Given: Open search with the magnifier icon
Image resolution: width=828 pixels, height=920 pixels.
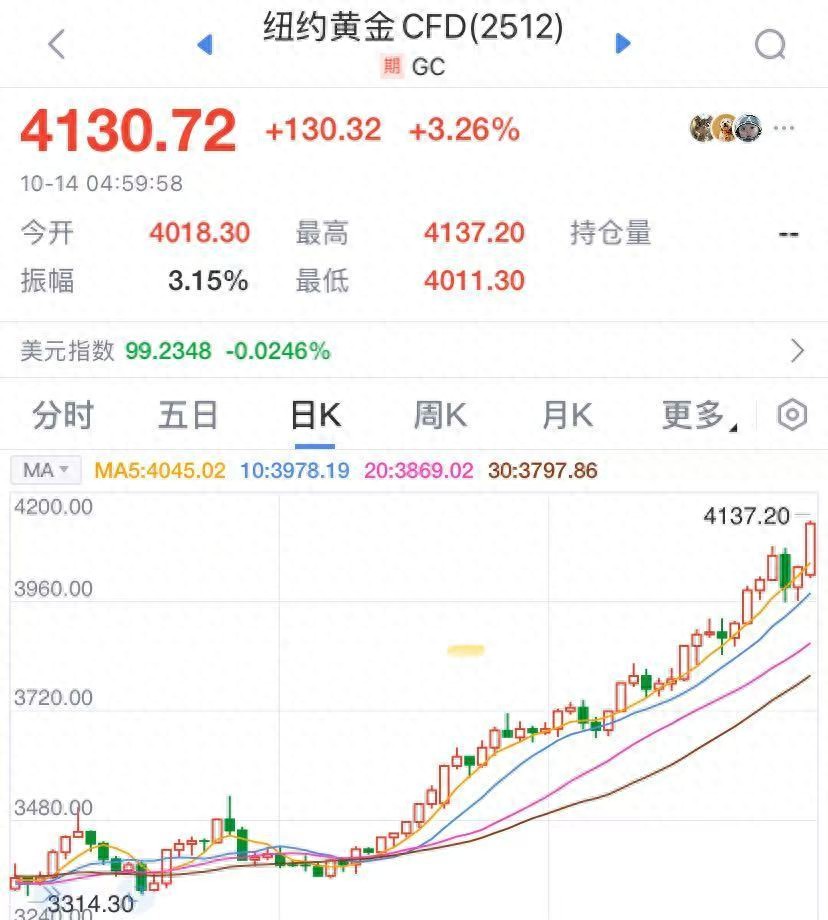Looking at the screenshot, I should point(768,44).
